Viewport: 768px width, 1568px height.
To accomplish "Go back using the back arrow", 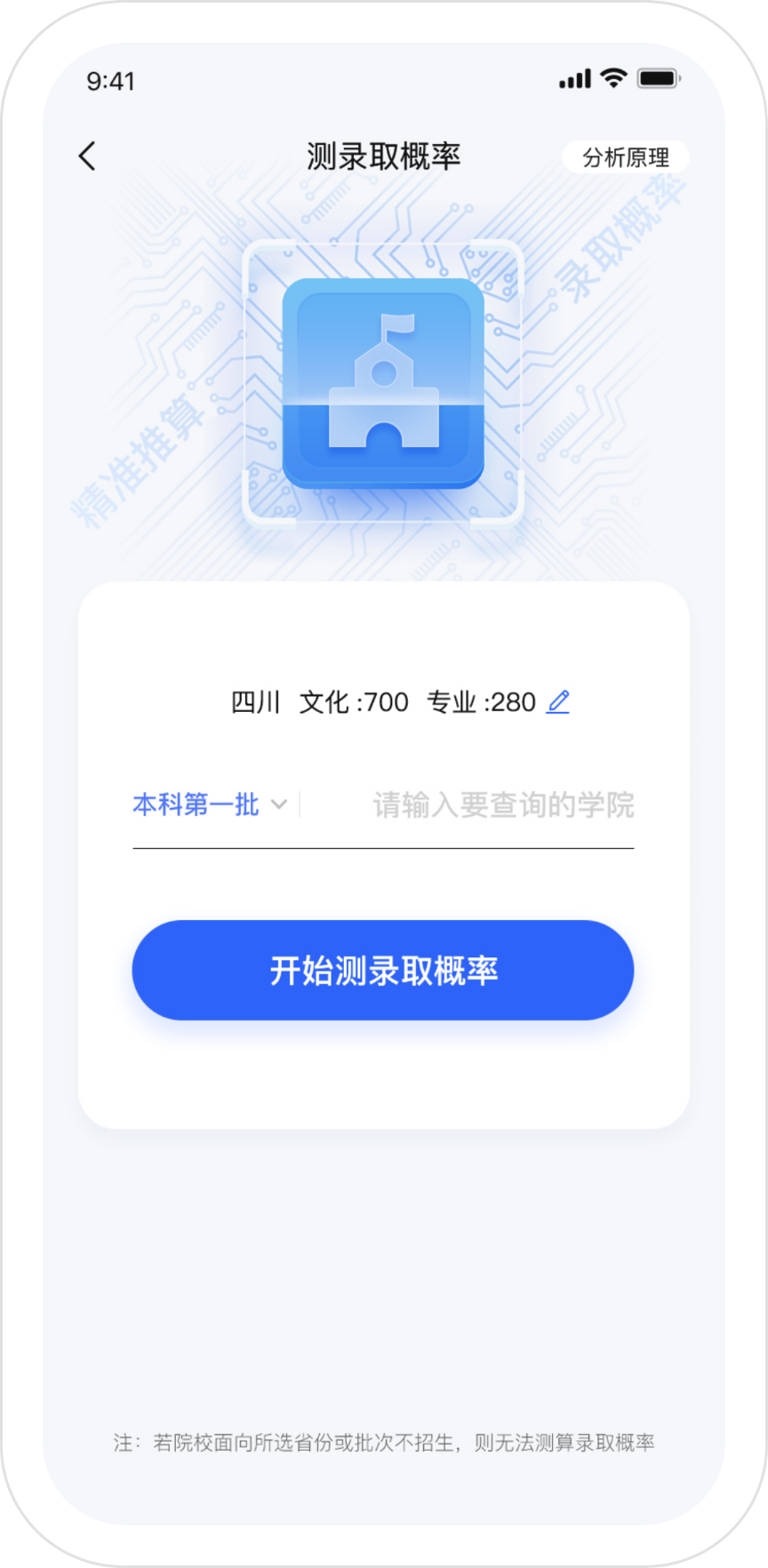I will click(x=87, y=157).
